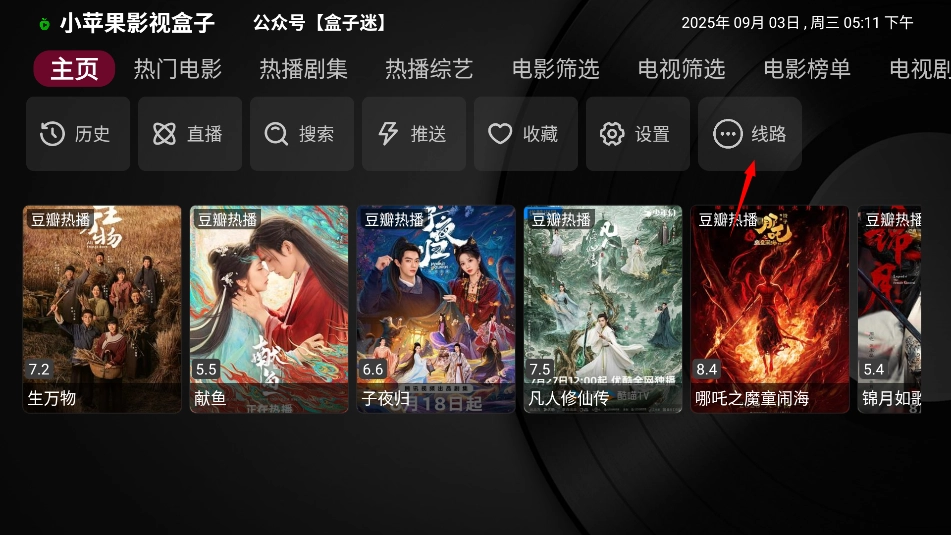Select the 热播综艺 tab

[x=429, y=69]
